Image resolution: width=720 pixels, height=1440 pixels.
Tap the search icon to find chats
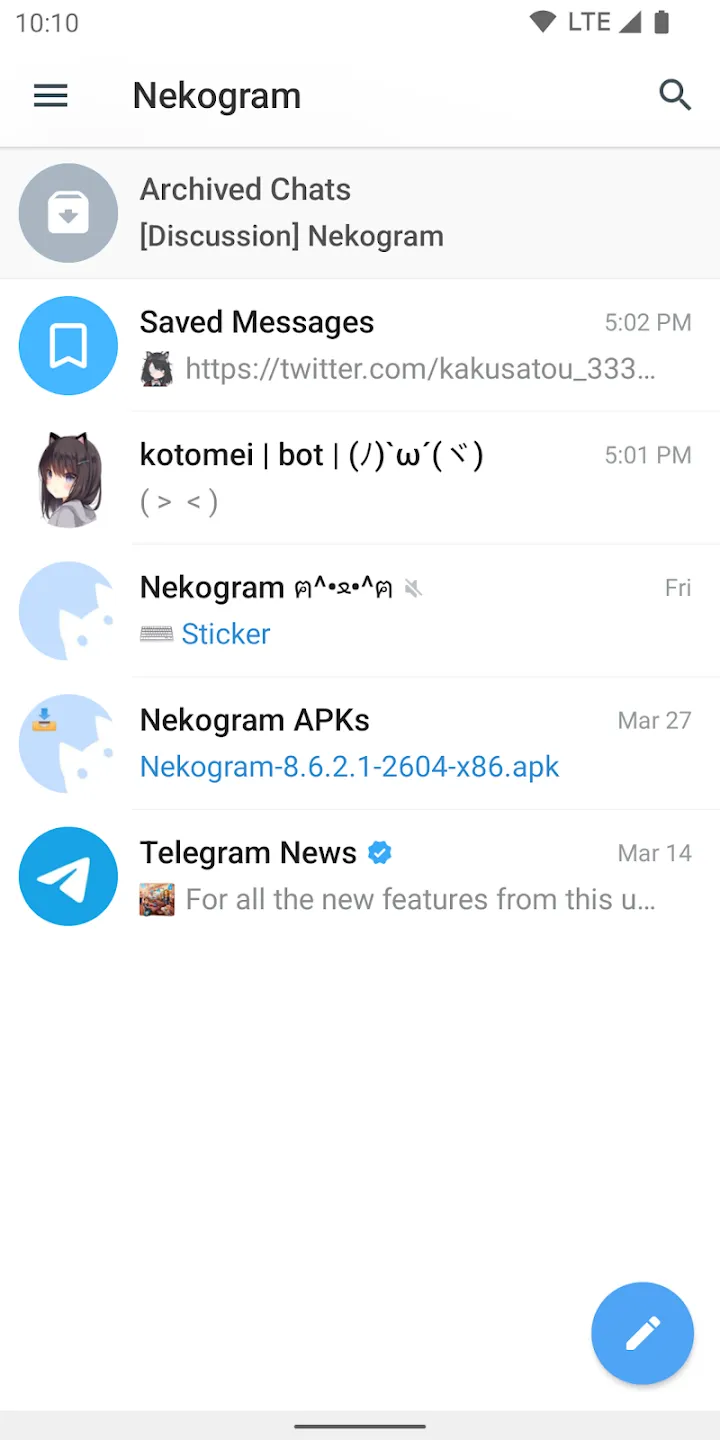click(x=675, y=95)
